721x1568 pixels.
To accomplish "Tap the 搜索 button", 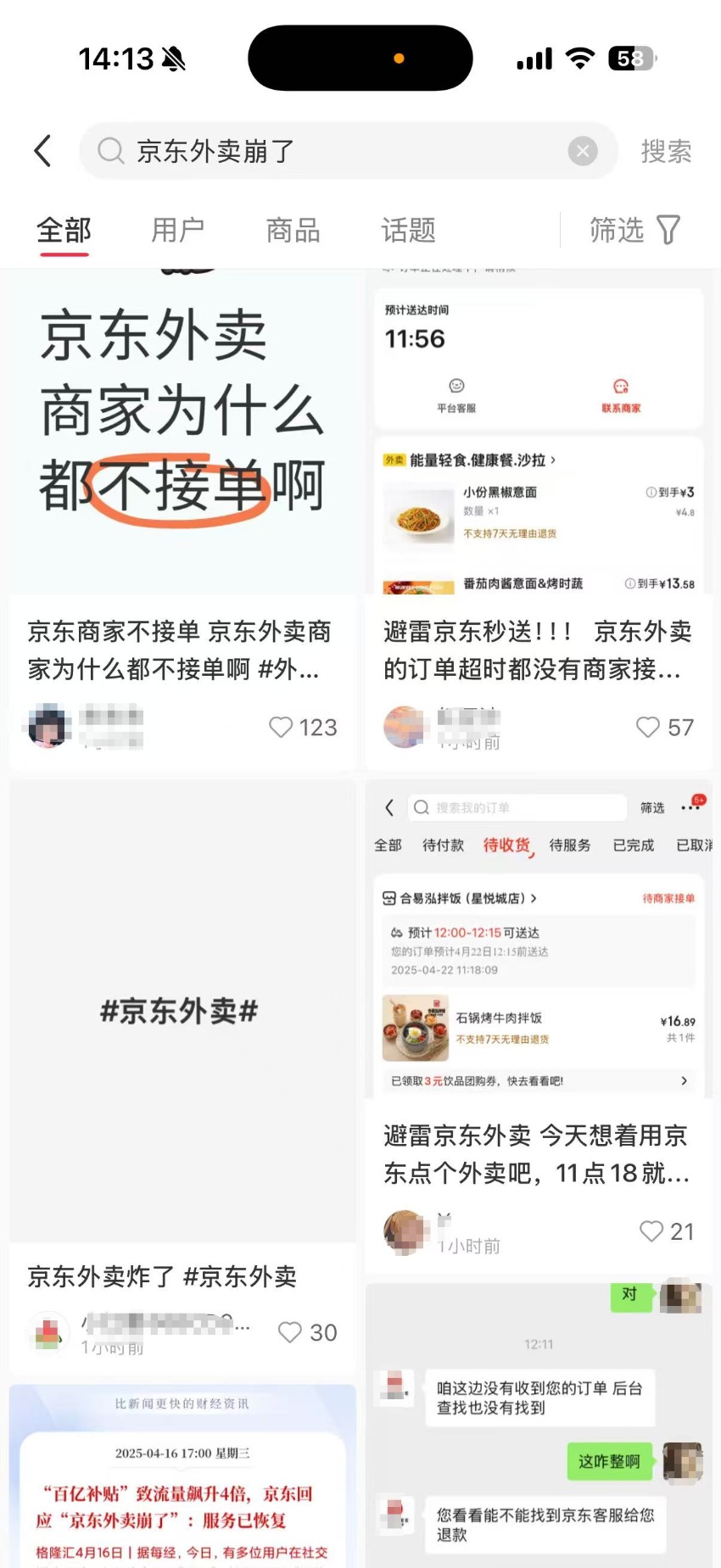I will click(666, 151).
